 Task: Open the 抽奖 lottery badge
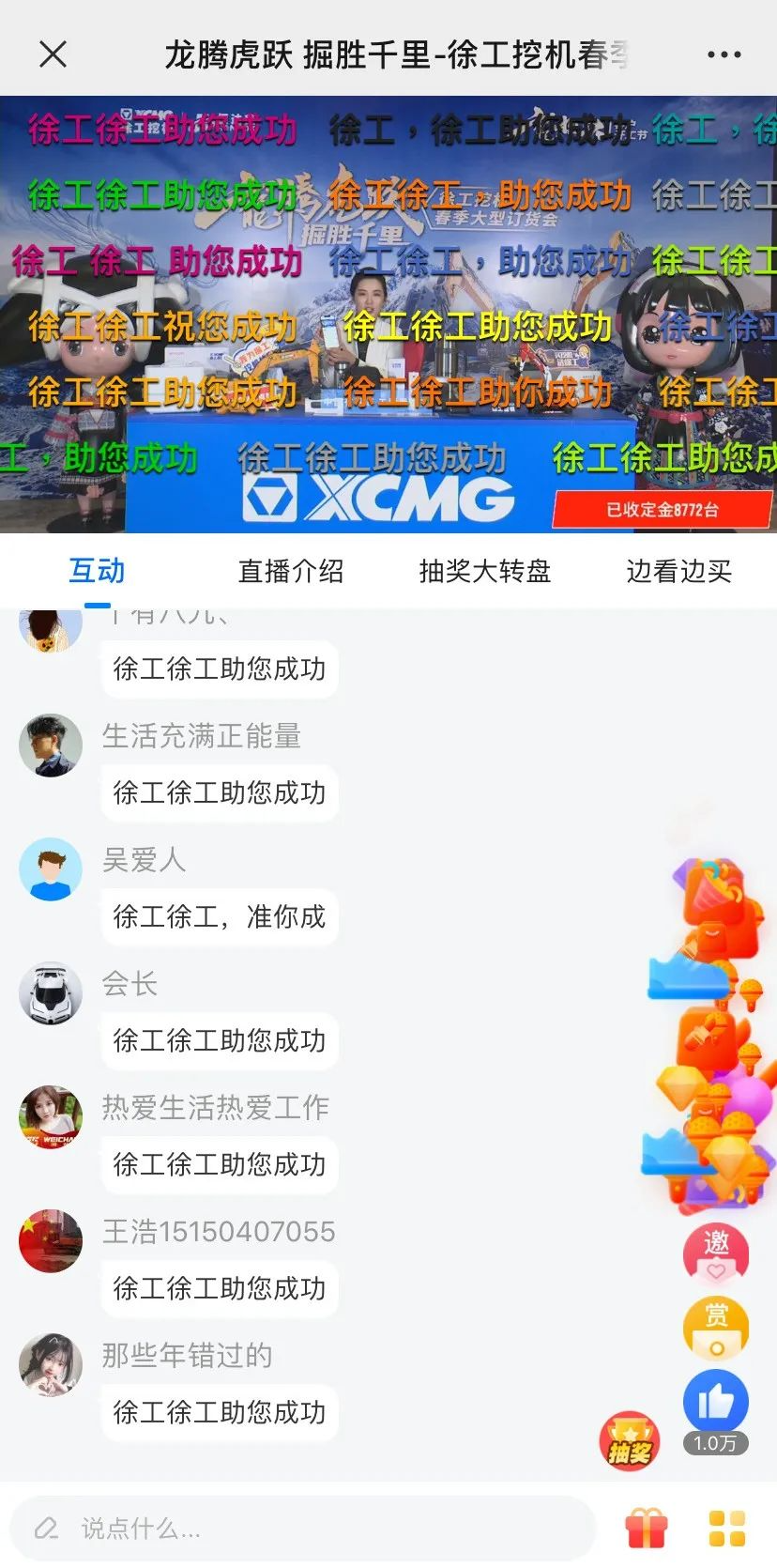(x=629, y=1441)
